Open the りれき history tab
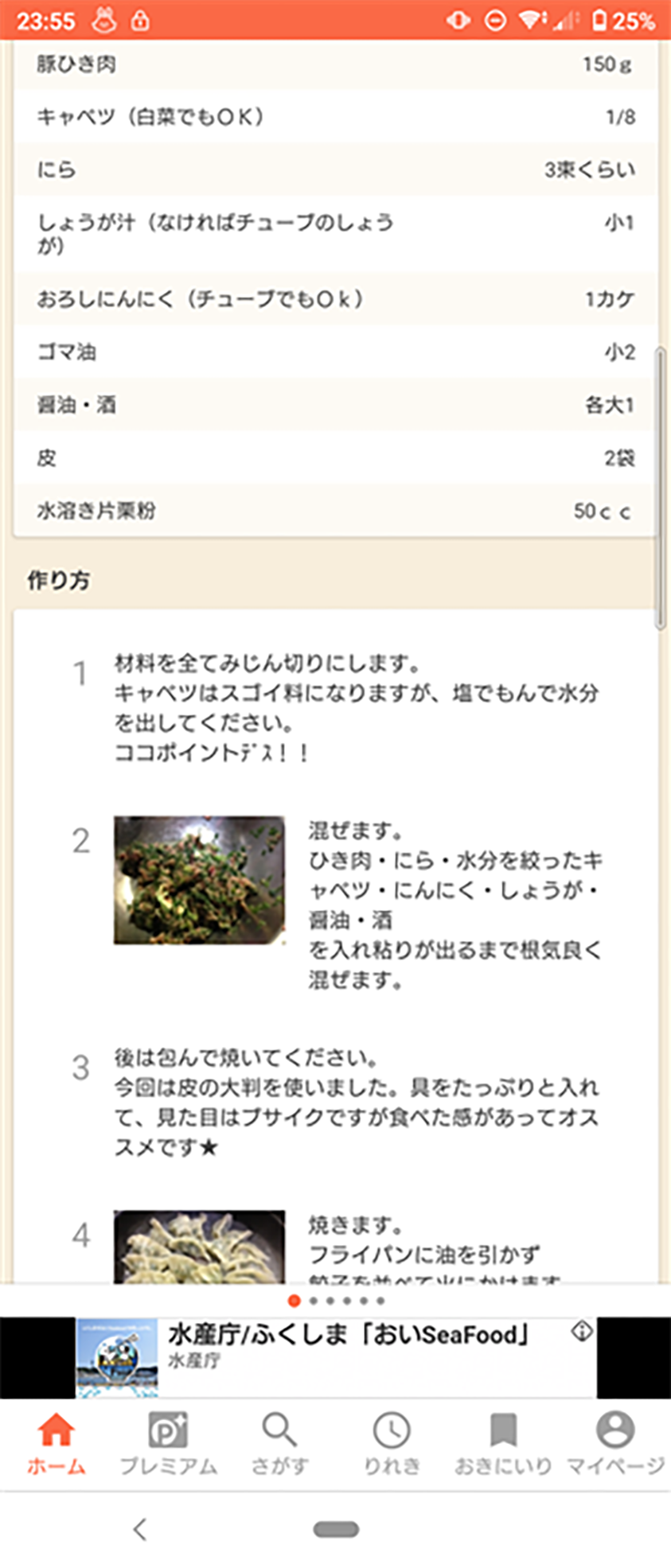Image resolution: width=671 pixels, height=1568 pixels. 392,1444
